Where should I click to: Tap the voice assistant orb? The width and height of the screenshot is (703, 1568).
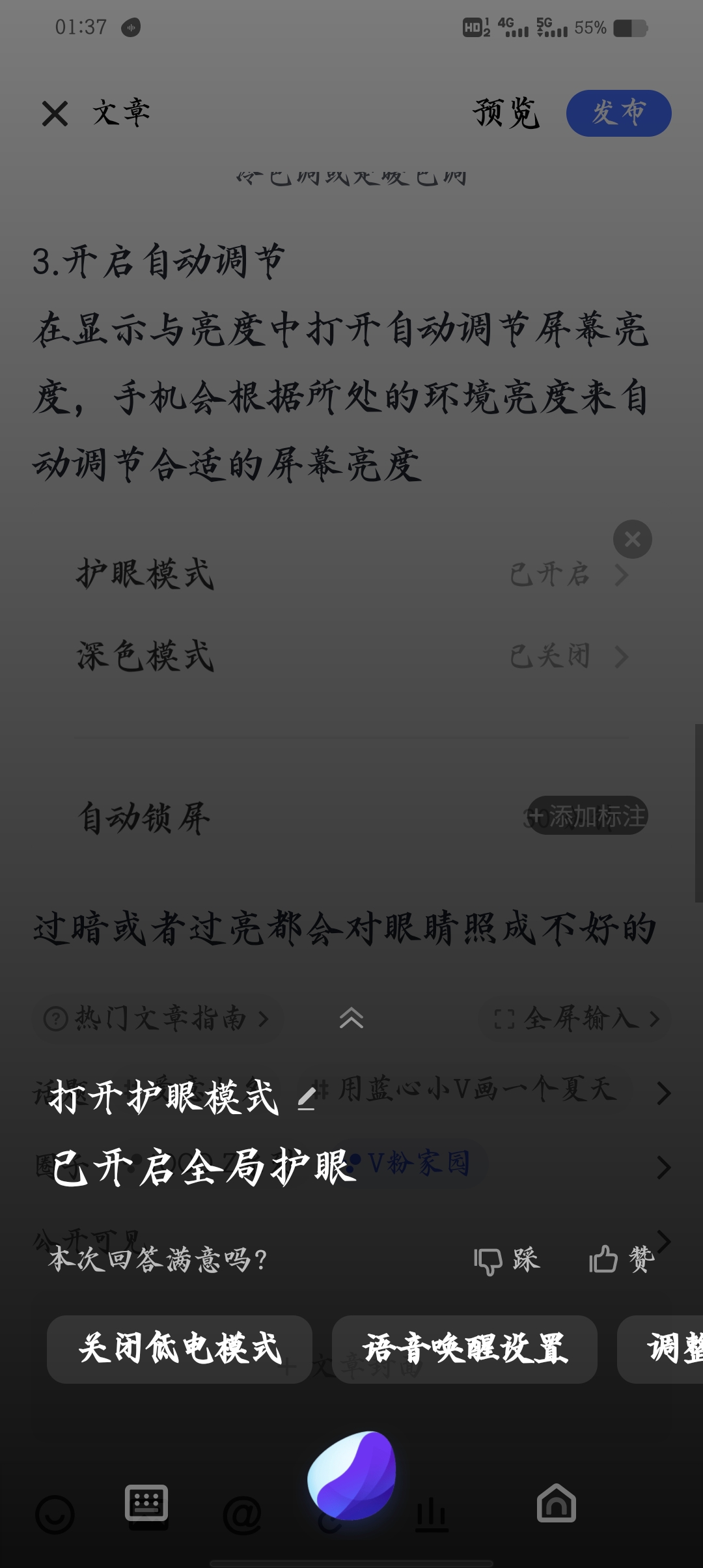352,1476
